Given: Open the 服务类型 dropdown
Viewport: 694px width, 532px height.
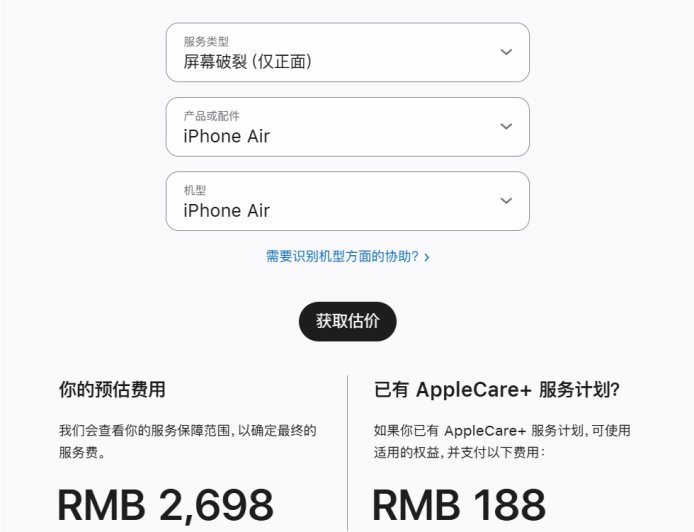Looking at the screenshot, I should [x=347, y=52].
